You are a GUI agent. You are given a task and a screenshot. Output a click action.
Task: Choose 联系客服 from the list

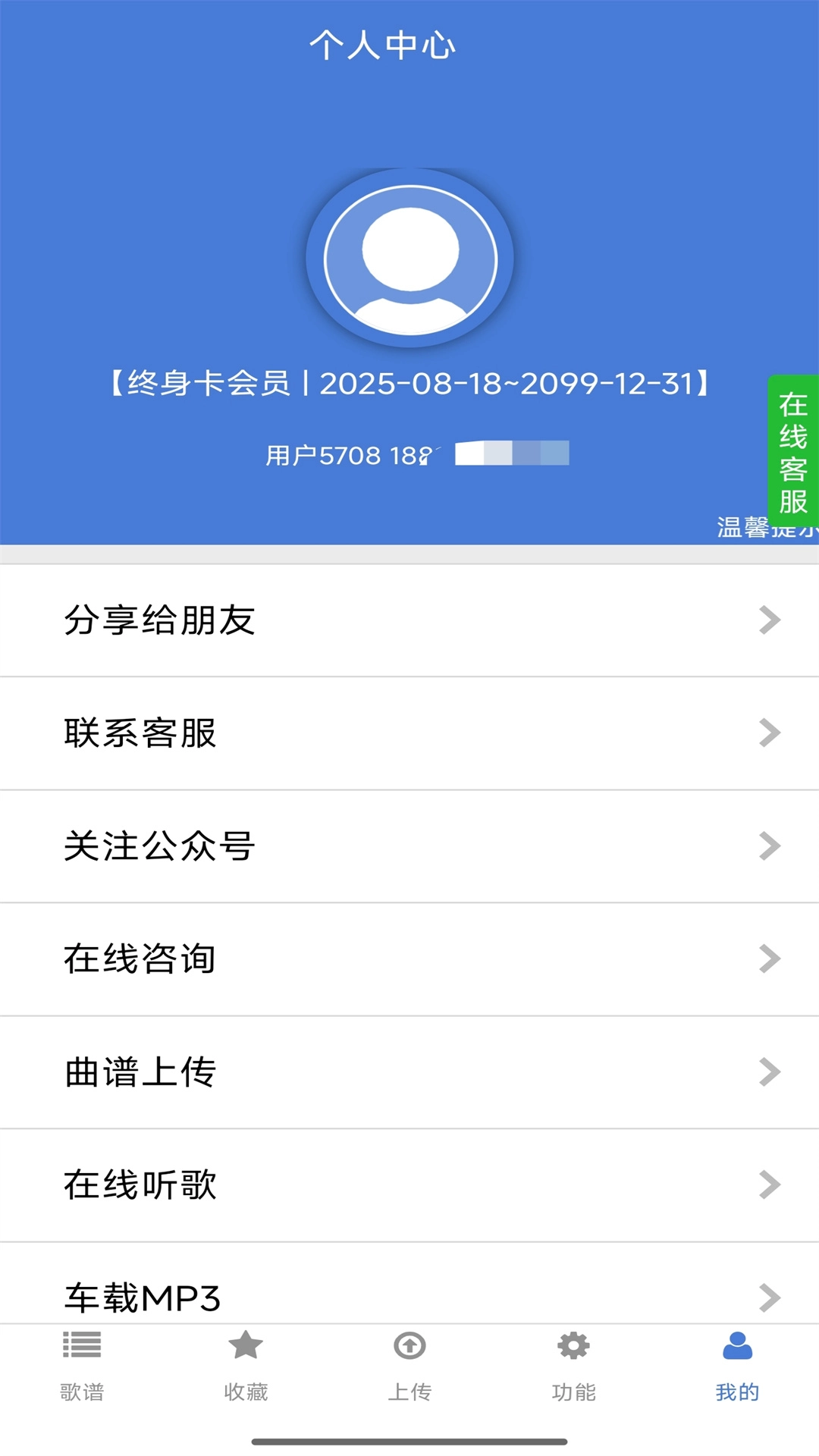(x=140, y=733)
